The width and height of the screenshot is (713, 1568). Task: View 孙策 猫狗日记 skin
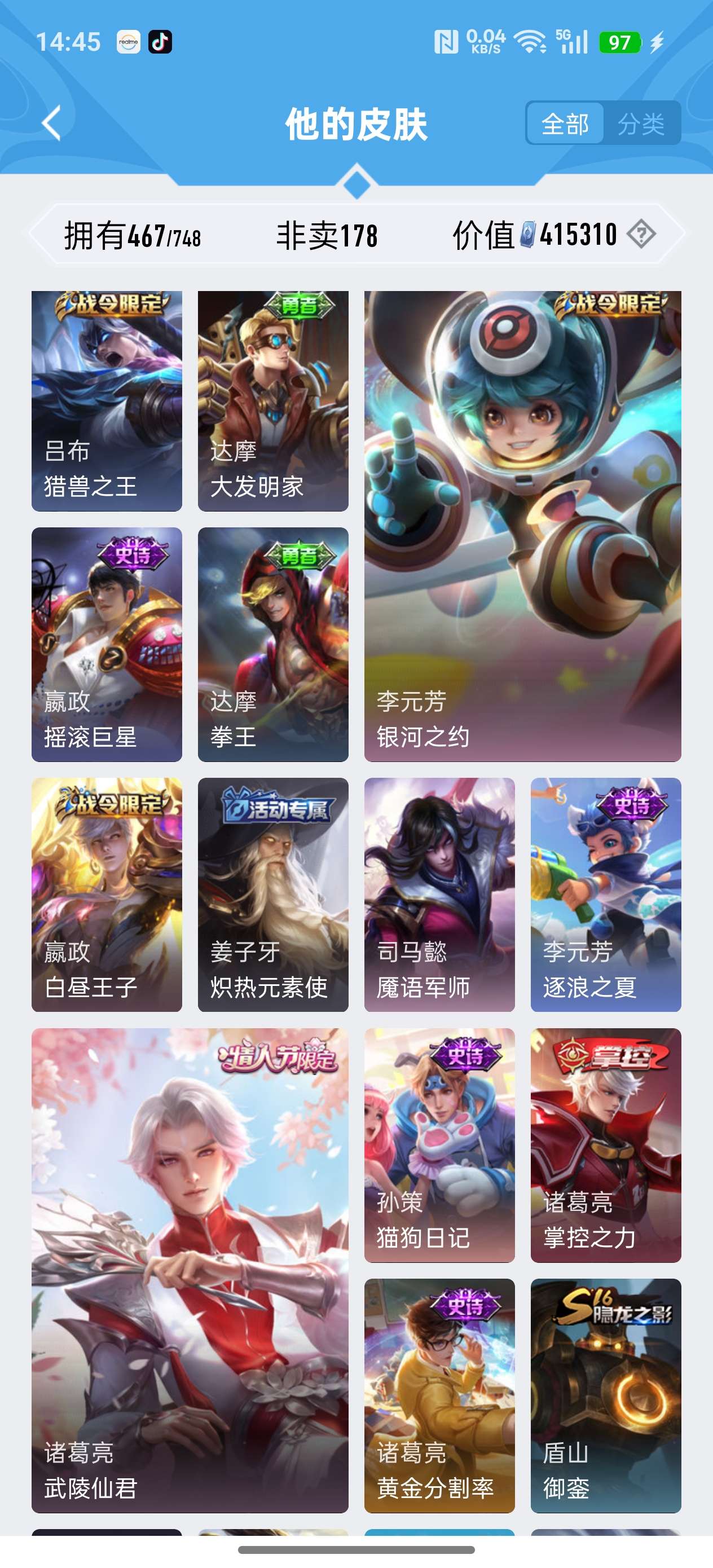click(439, 1144)
